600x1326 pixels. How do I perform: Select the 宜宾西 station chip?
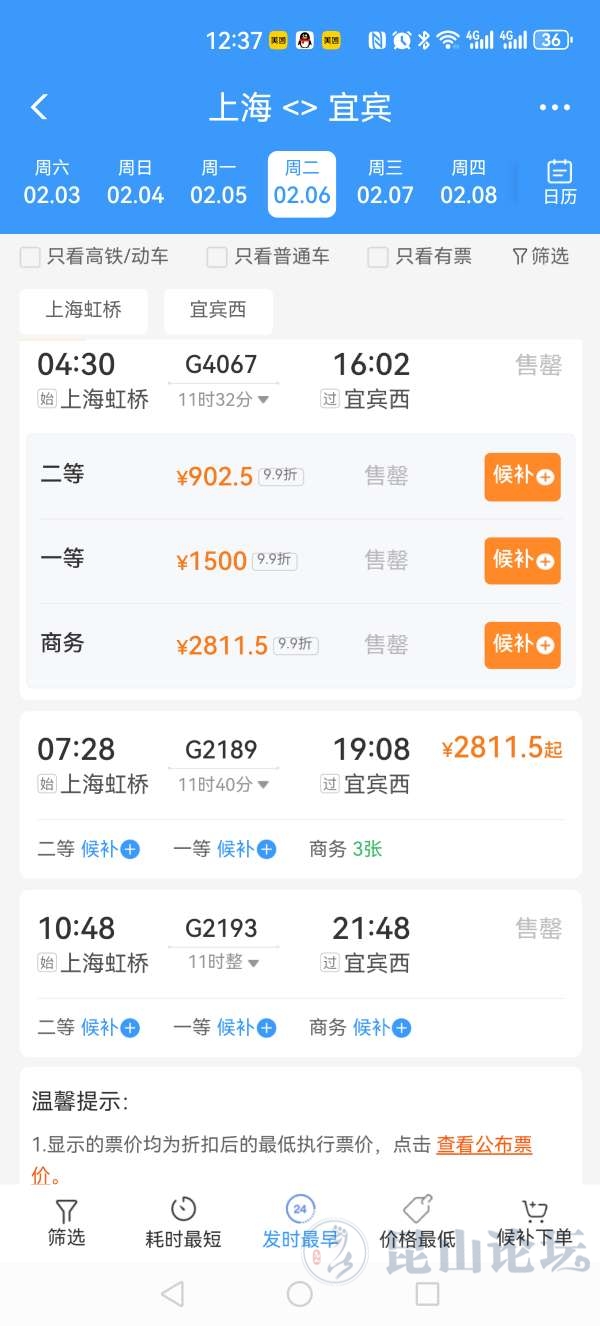(218, 311)
